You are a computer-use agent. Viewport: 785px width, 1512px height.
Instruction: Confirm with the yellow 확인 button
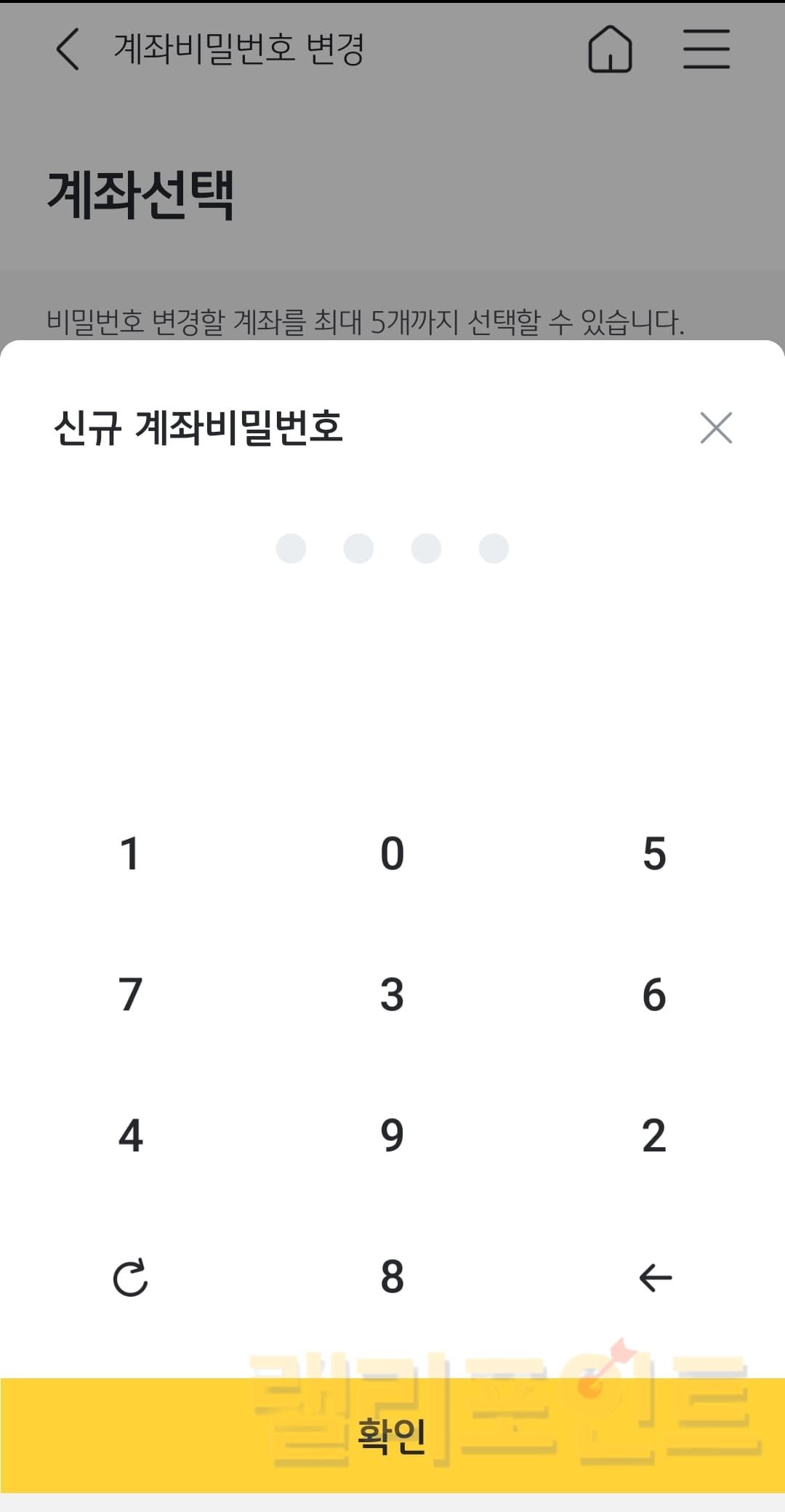(392, 1435)
